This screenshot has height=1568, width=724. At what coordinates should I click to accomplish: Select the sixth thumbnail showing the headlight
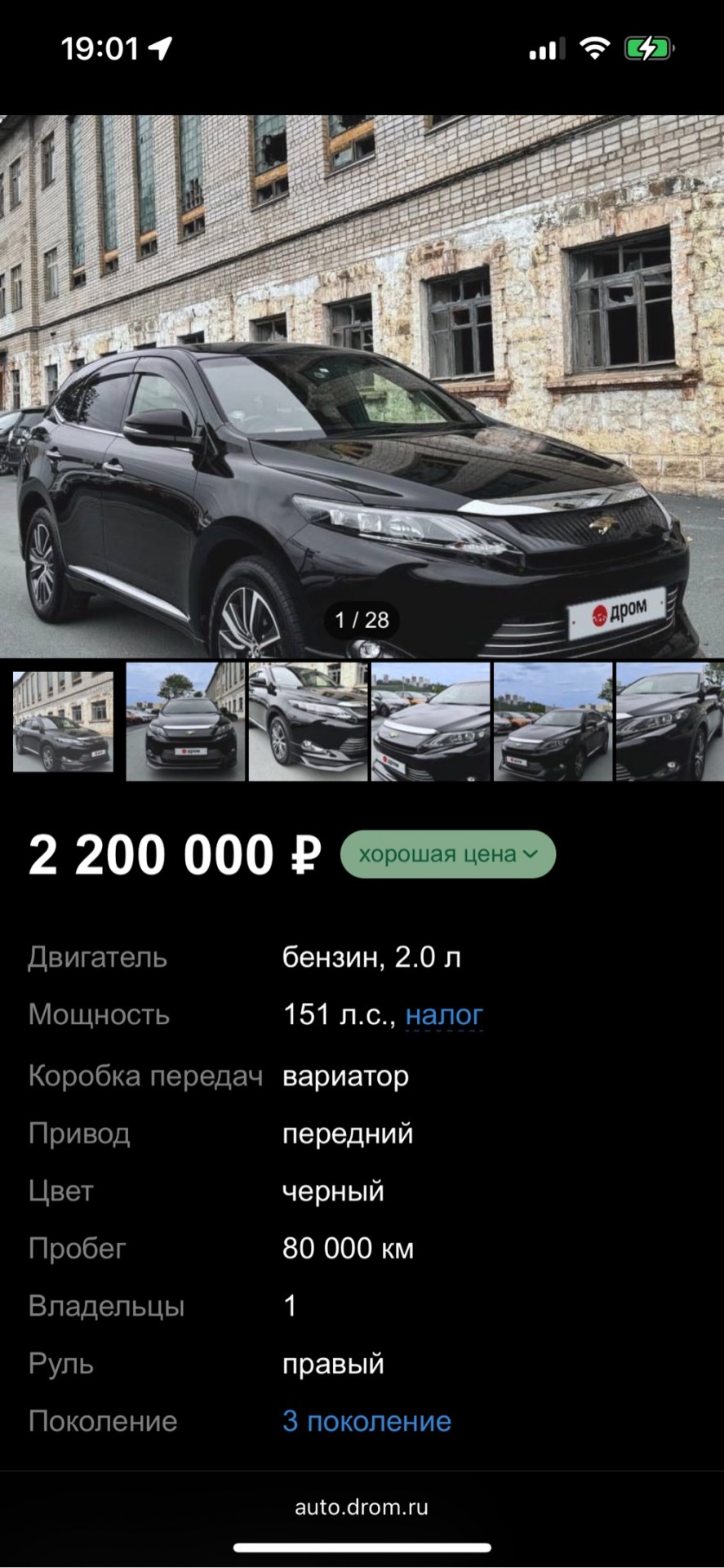pos(669,722)
